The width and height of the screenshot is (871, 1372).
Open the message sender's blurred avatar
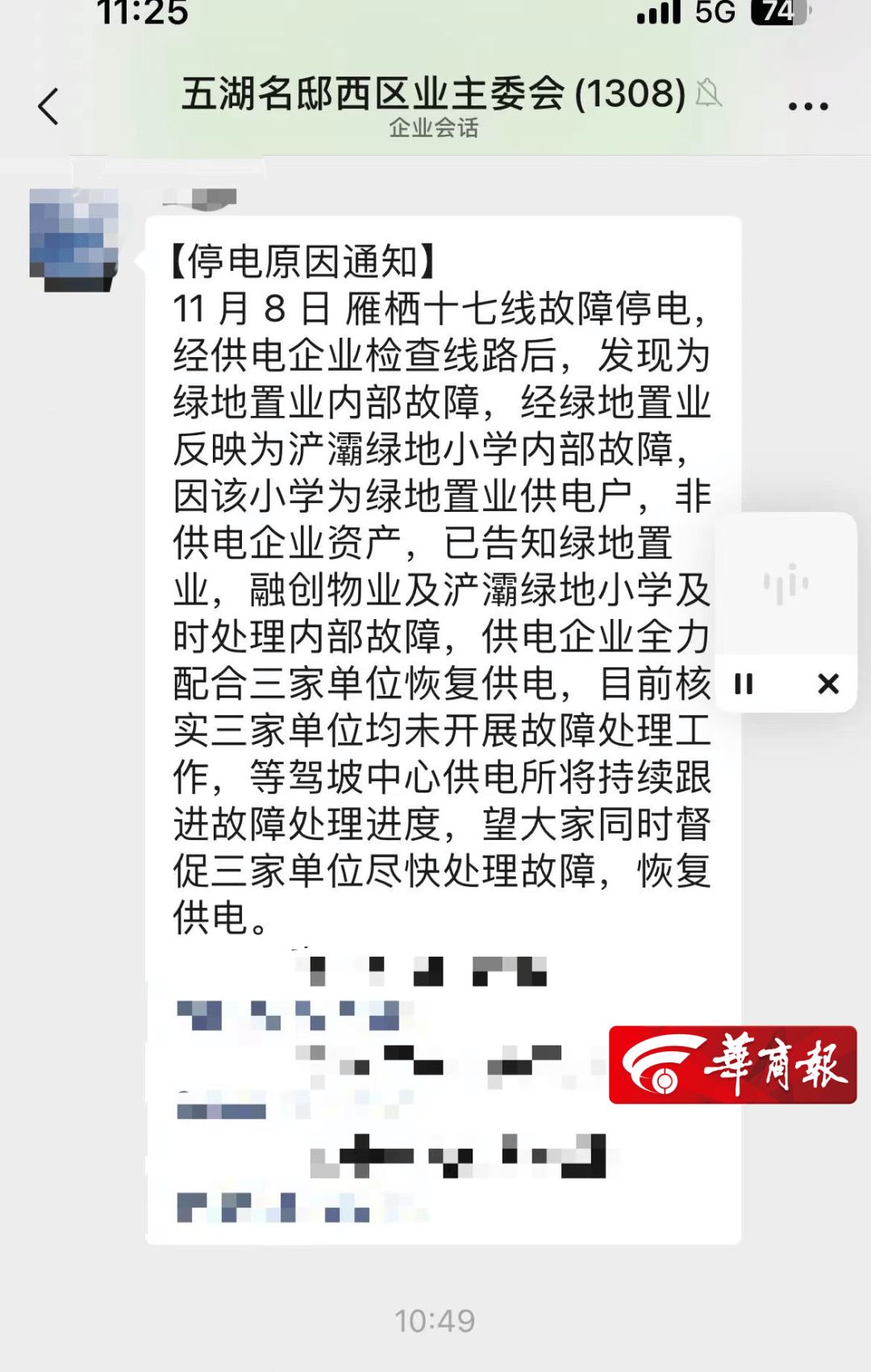[74, 239]
